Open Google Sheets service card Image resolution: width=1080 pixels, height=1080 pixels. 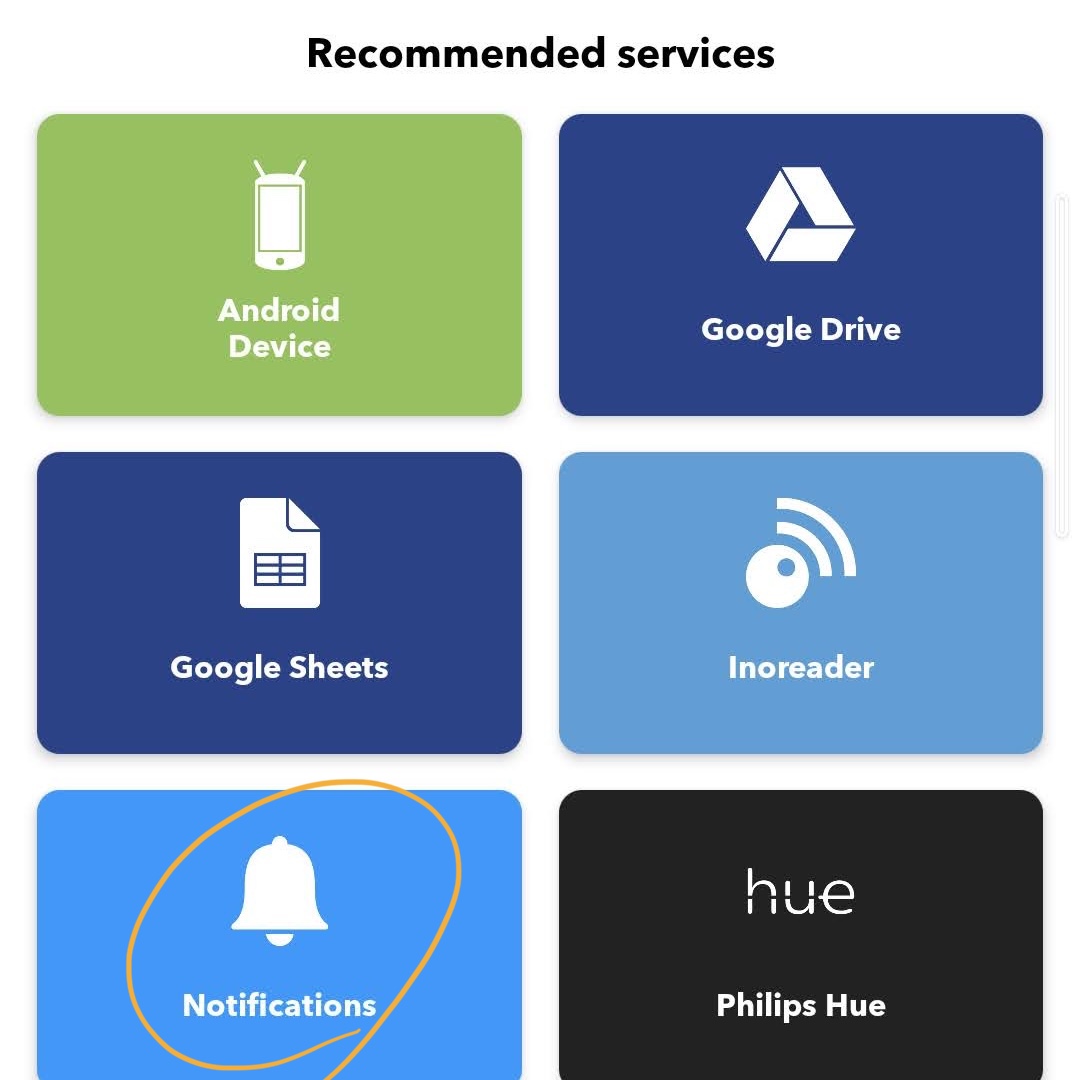pyautogui.click(x=279, y=602)
